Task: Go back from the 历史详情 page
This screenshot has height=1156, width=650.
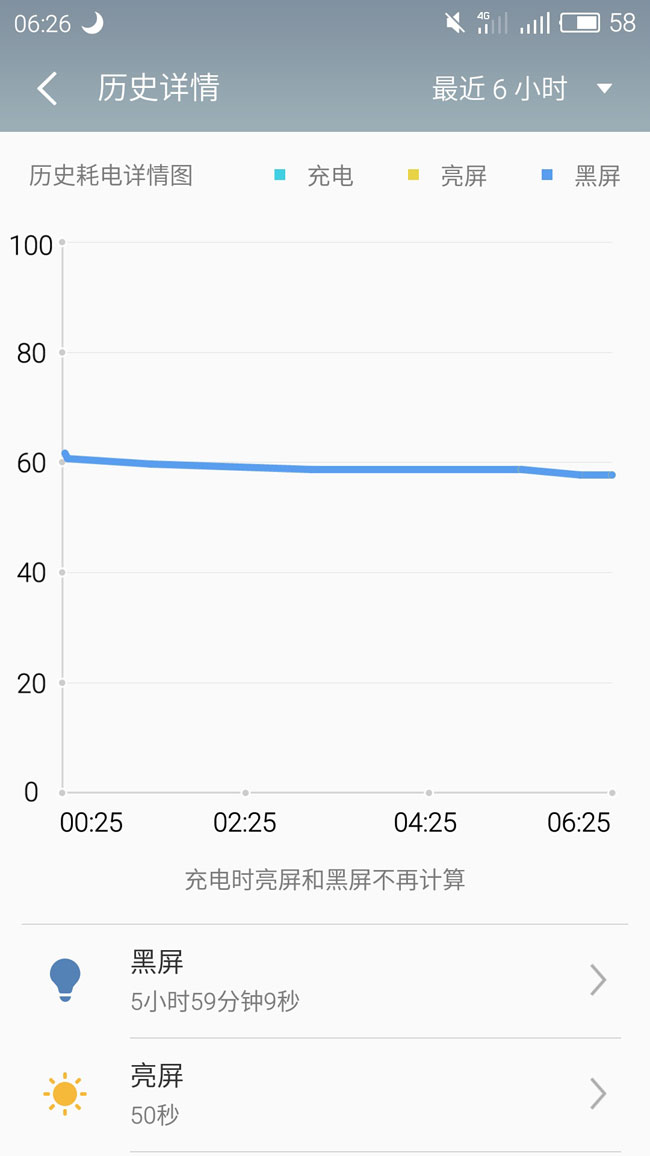Action: coord(47,88)
